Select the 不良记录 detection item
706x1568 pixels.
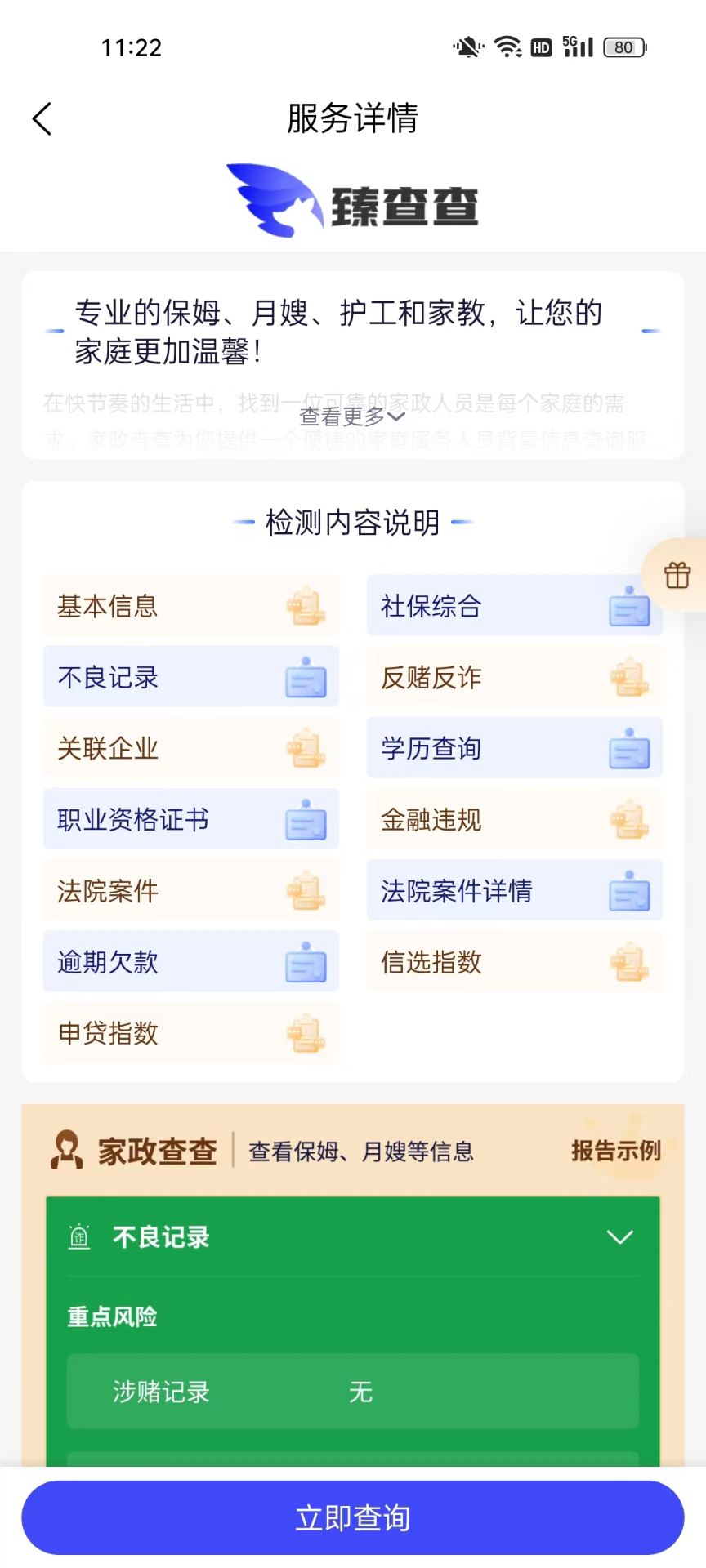(x=190, y=678)
